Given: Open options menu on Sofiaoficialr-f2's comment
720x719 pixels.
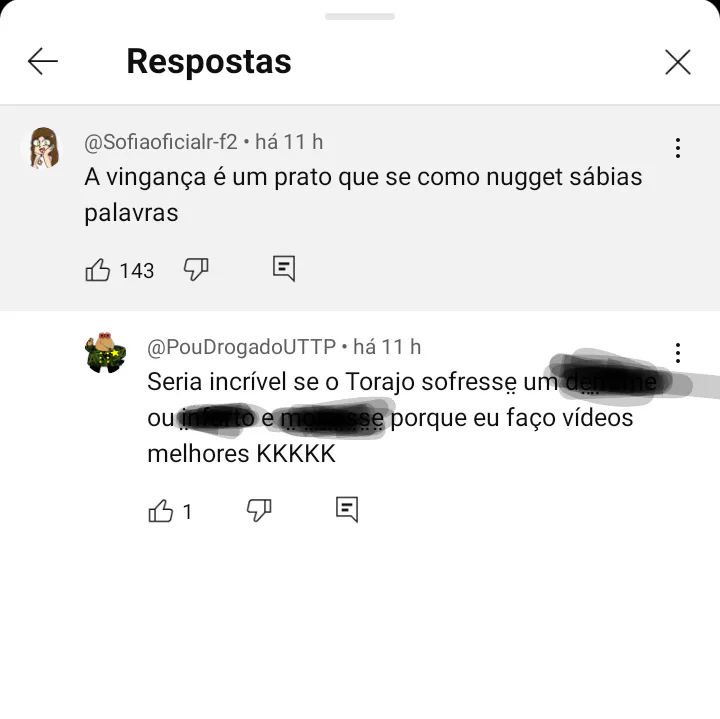Looking at the screenshot, I should click(x=677, y=148).
